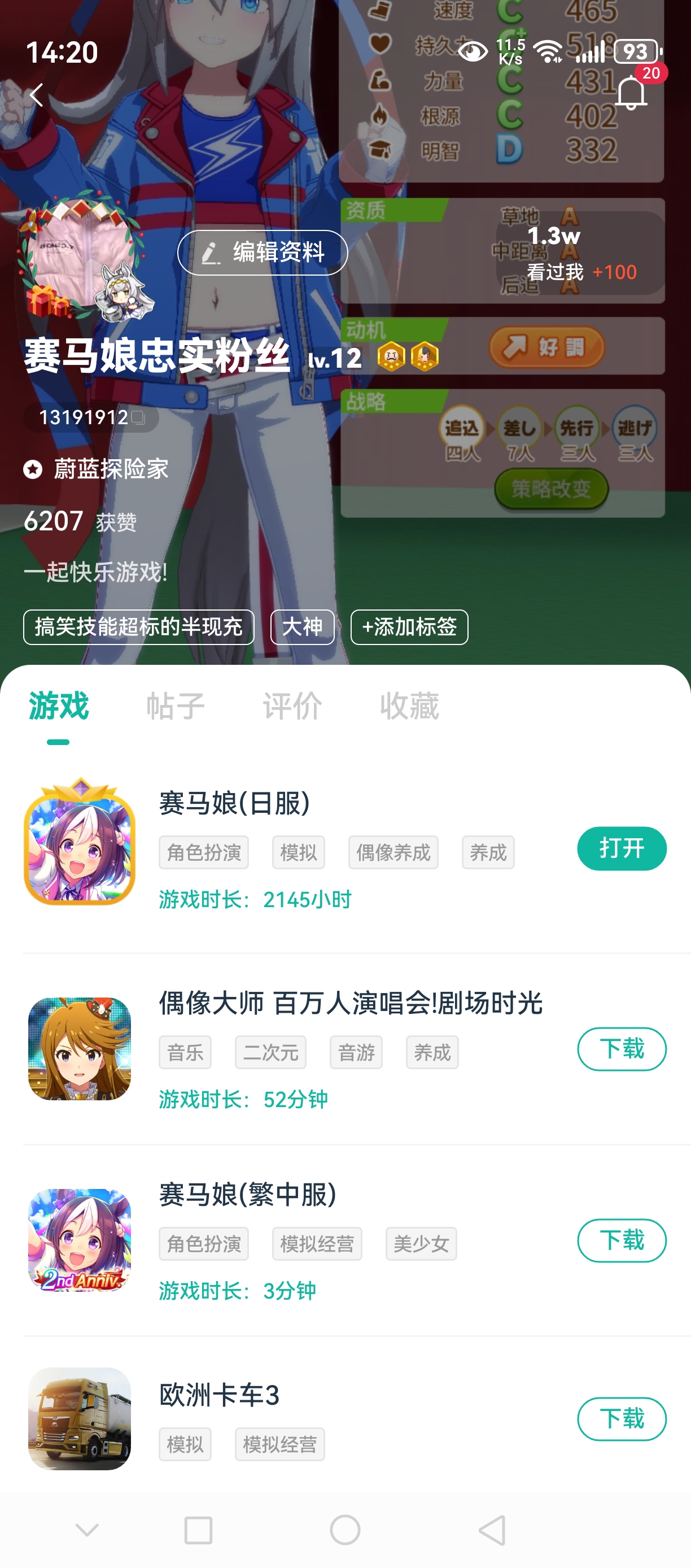This screenshot has width=691, height=1568.
Task: Tap 编辑资料 to edit the profile
Action: [261, 252]
